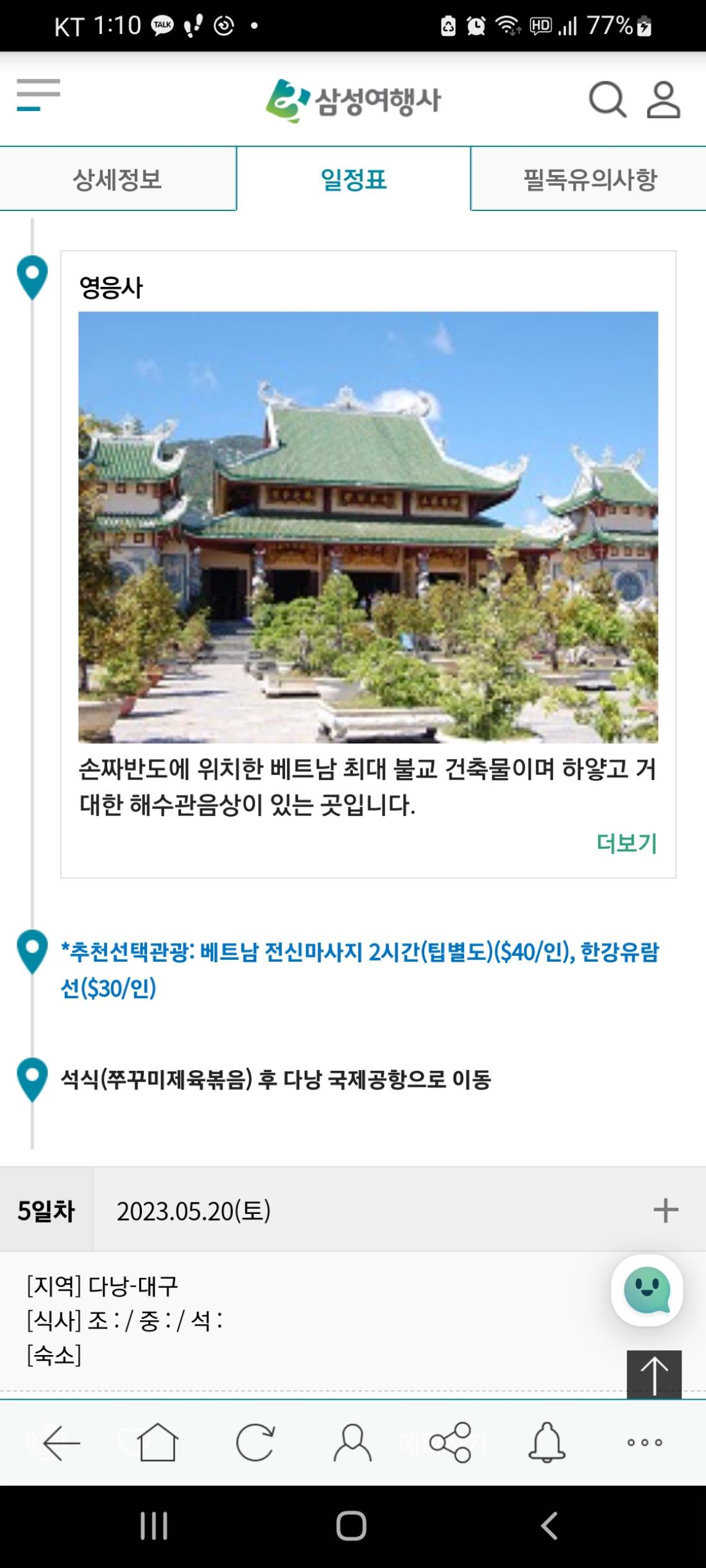Image resolution: width=706 pixels, height=1568 pixels.
Task: Go back using the browser back arrow
Action: (x=62, y=1443)
